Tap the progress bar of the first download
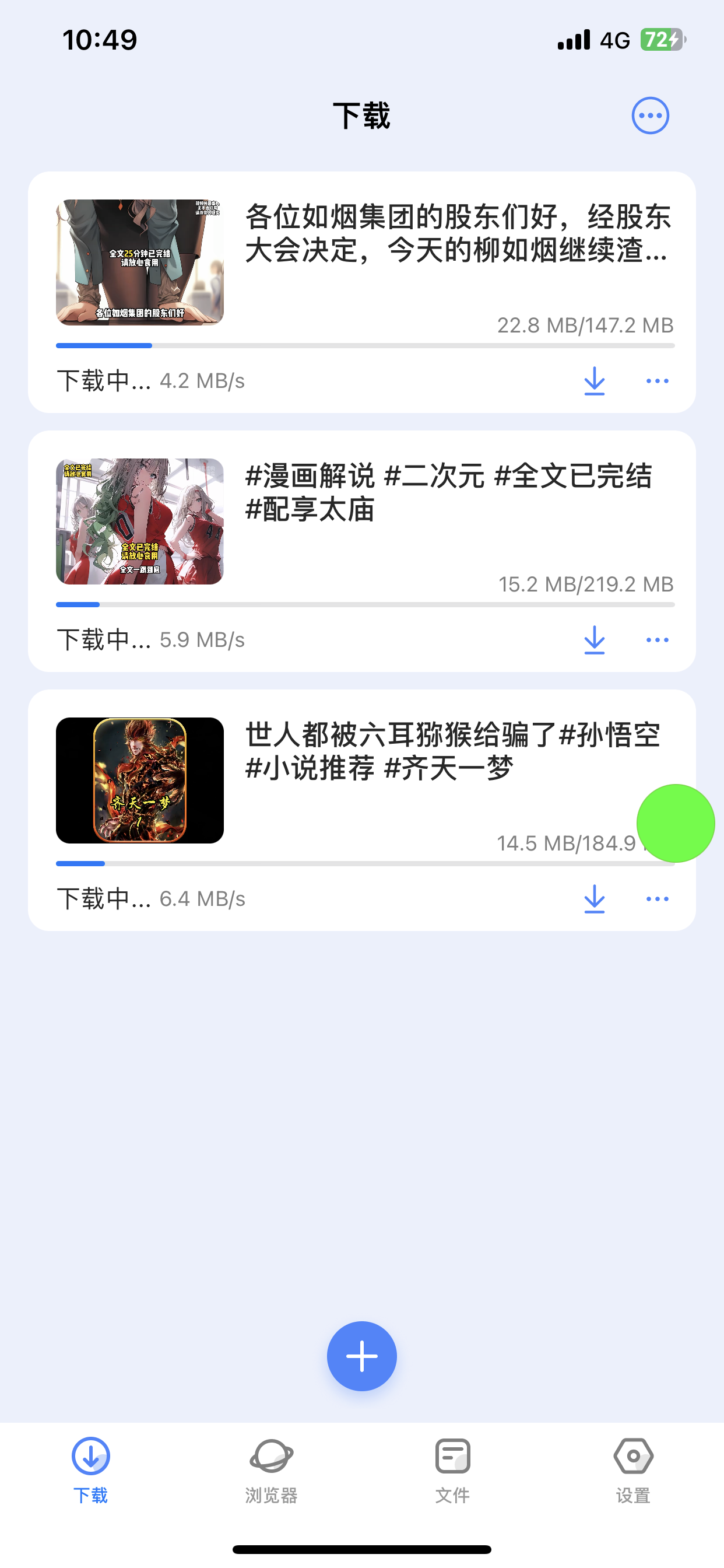 (365, 346)
